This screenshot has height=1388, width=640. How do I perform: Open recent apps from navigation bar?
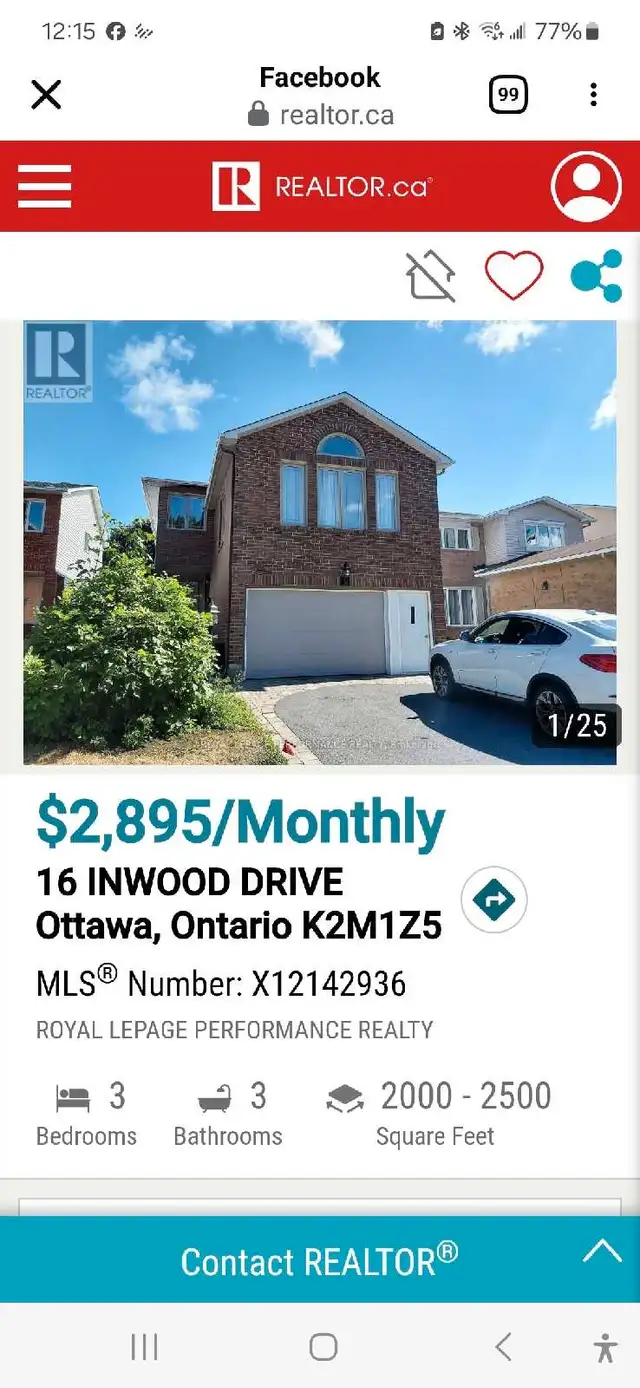[x=145, y=1347]
